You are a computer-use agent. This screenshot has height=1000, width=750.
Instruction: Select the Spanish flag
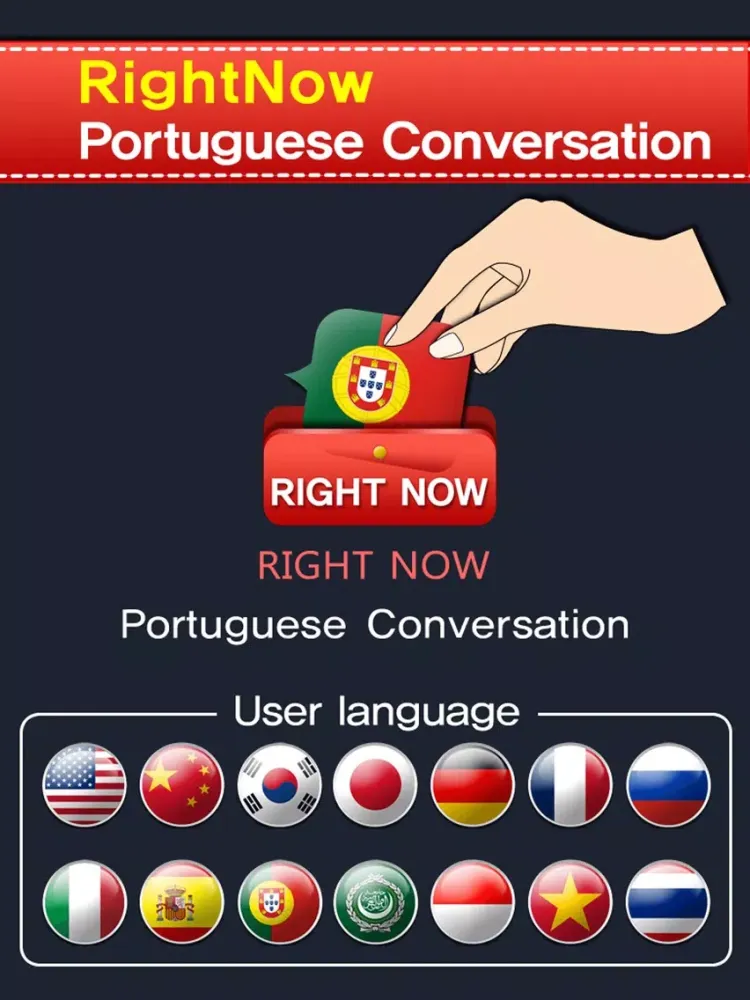coord(181,901)
